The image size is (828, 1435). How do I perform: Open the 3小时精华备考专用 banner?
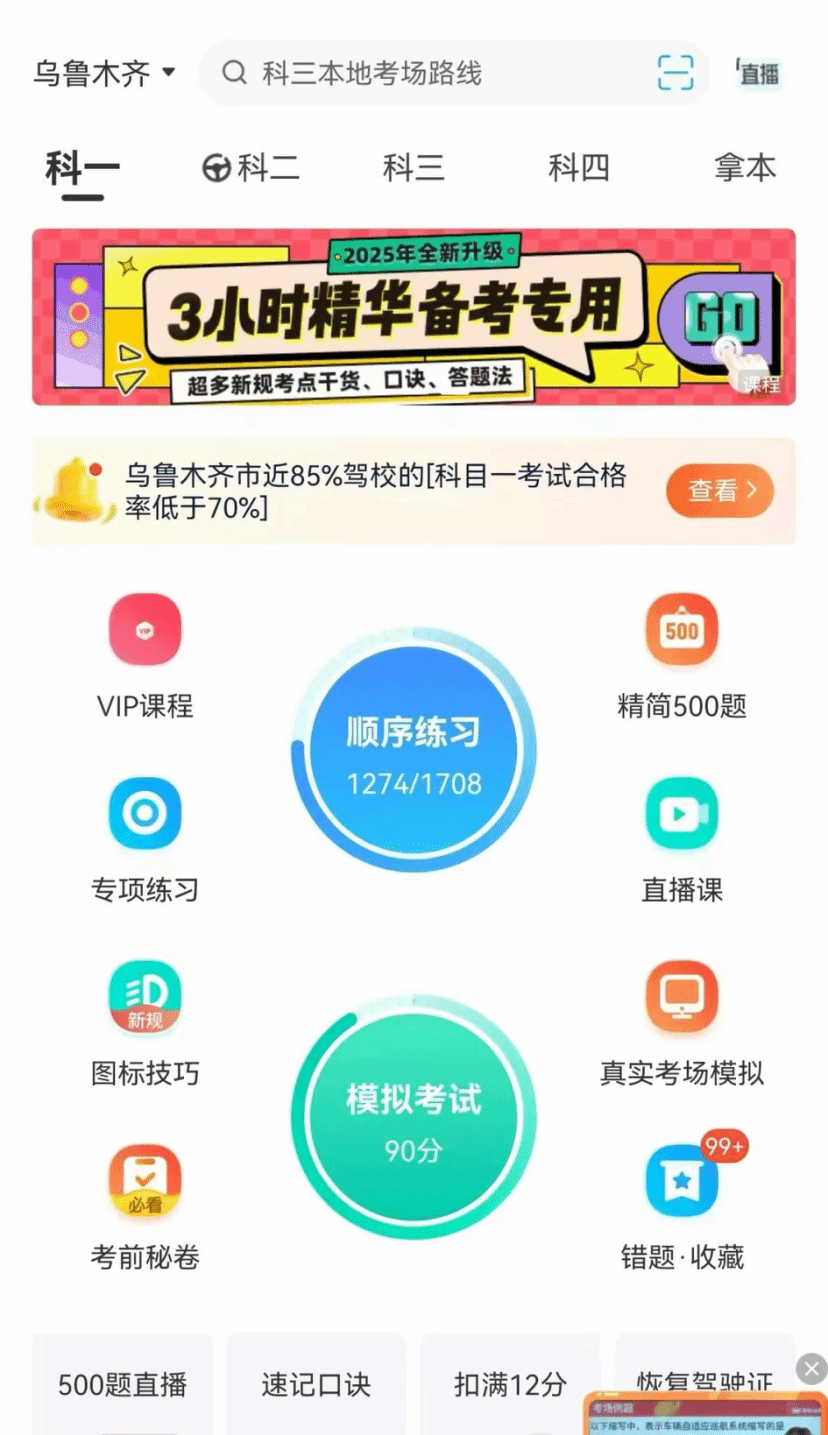[x=413, y=317]
